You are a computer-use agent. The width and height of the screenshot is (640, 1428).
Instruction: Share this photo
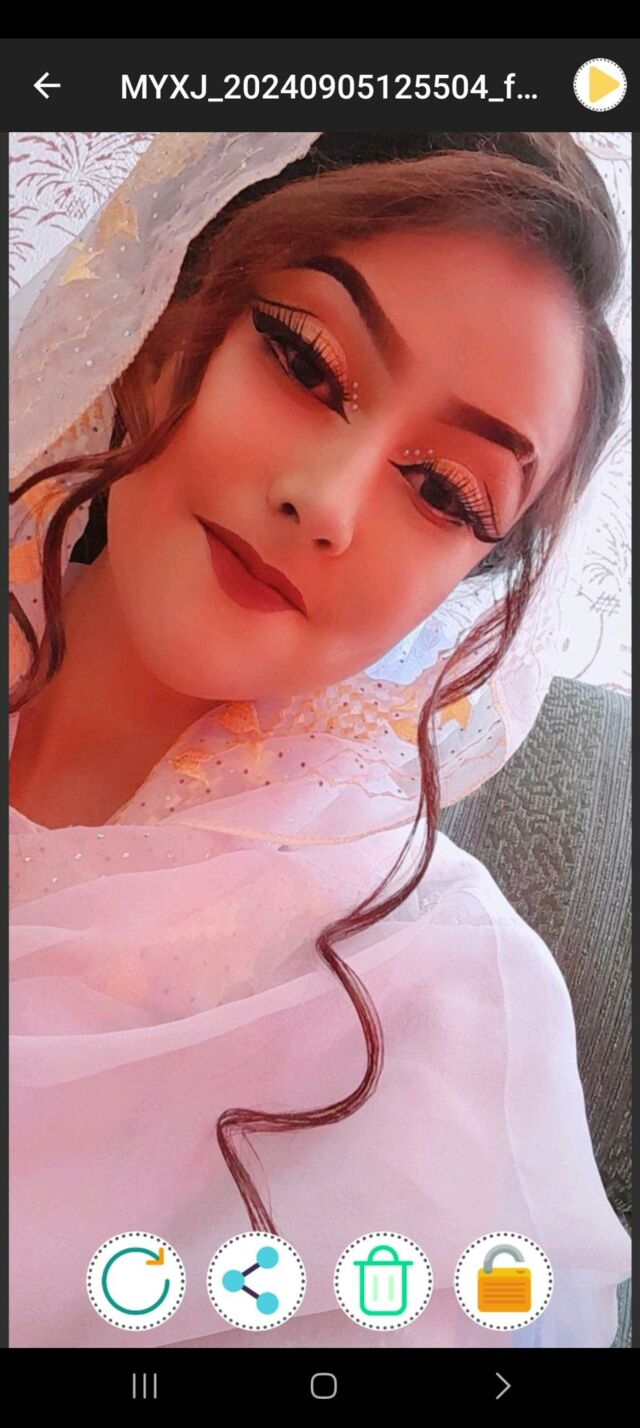257,1281
